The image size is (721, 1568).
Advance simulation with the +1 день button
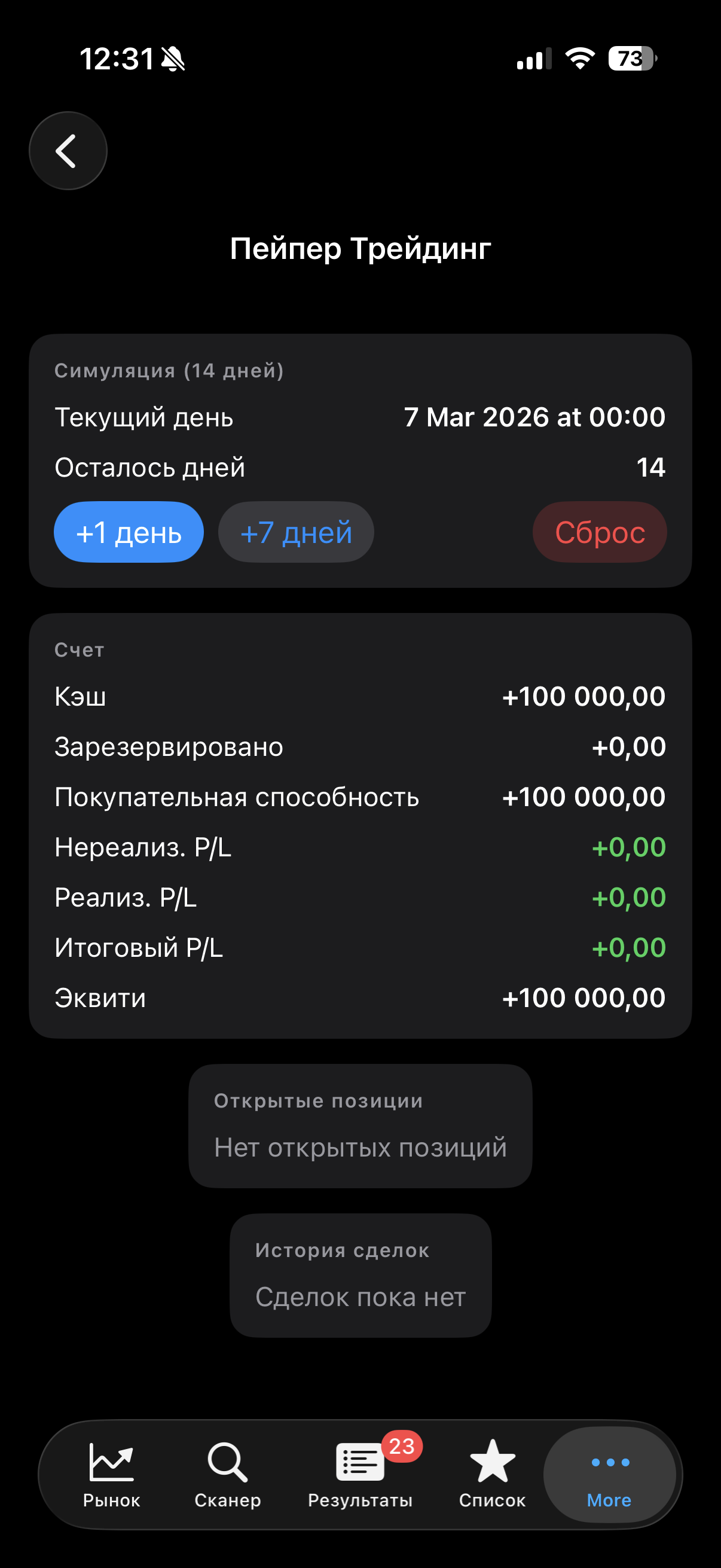tap(129, 532)
